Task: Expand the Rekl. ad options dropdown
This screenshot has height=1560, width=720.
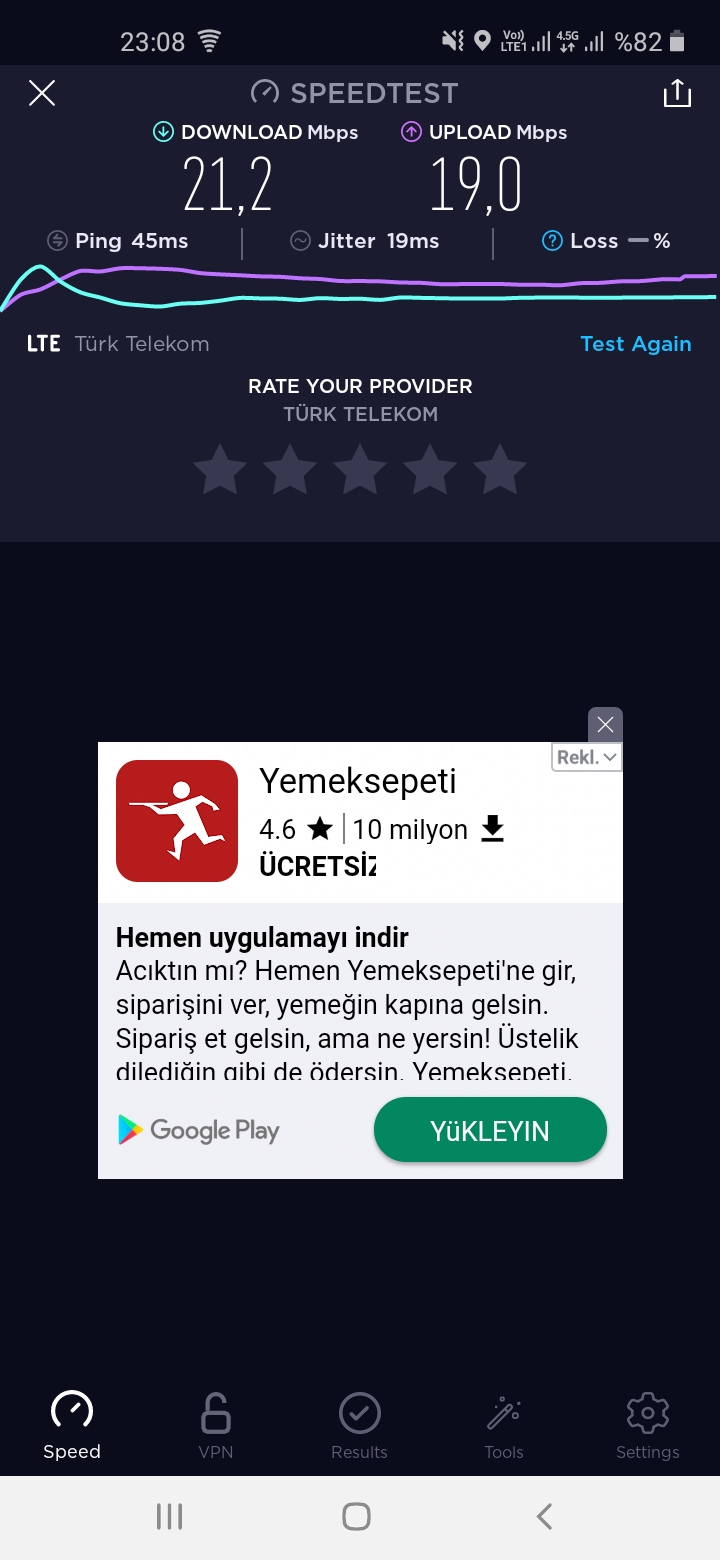Action: (587, 758)
